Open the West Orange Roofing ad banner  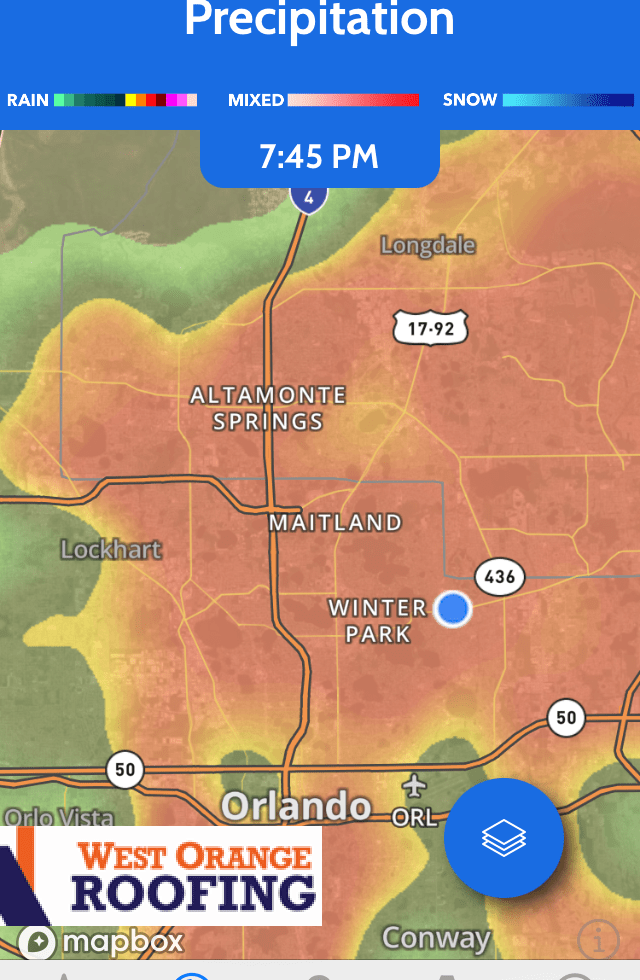161,876
